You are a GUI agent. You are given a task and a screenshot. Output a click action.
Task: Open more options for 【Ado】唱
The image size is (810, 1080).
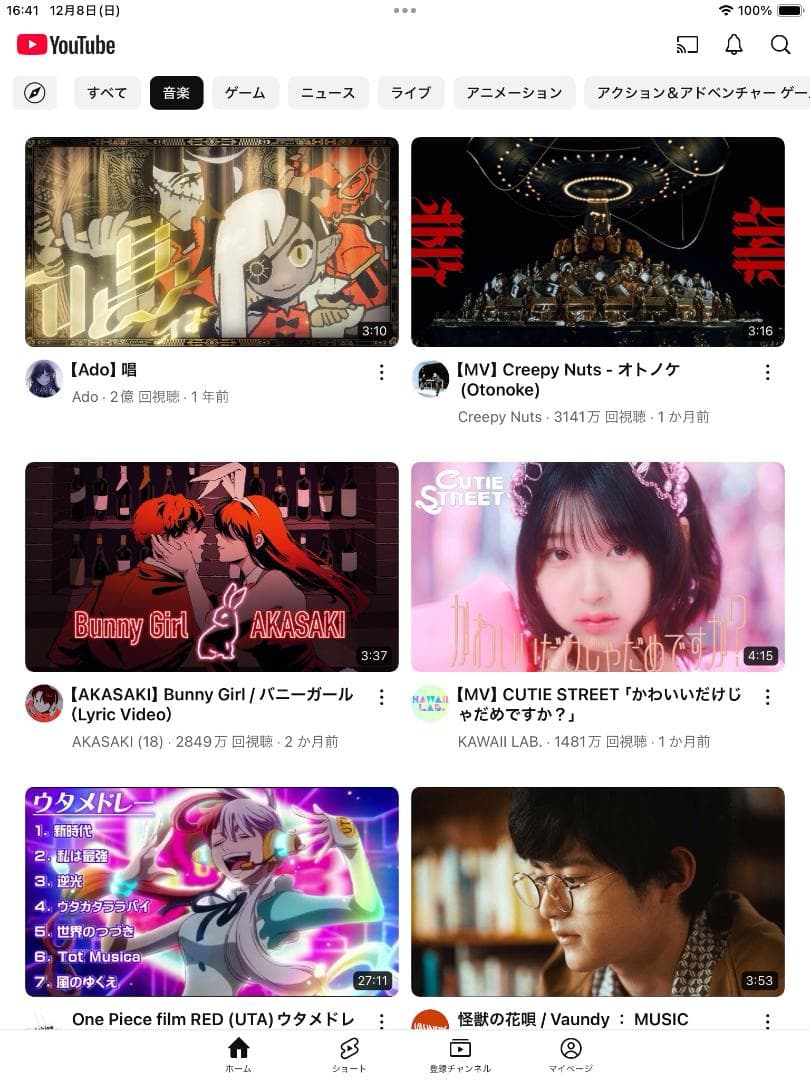[x=381, y=373]
